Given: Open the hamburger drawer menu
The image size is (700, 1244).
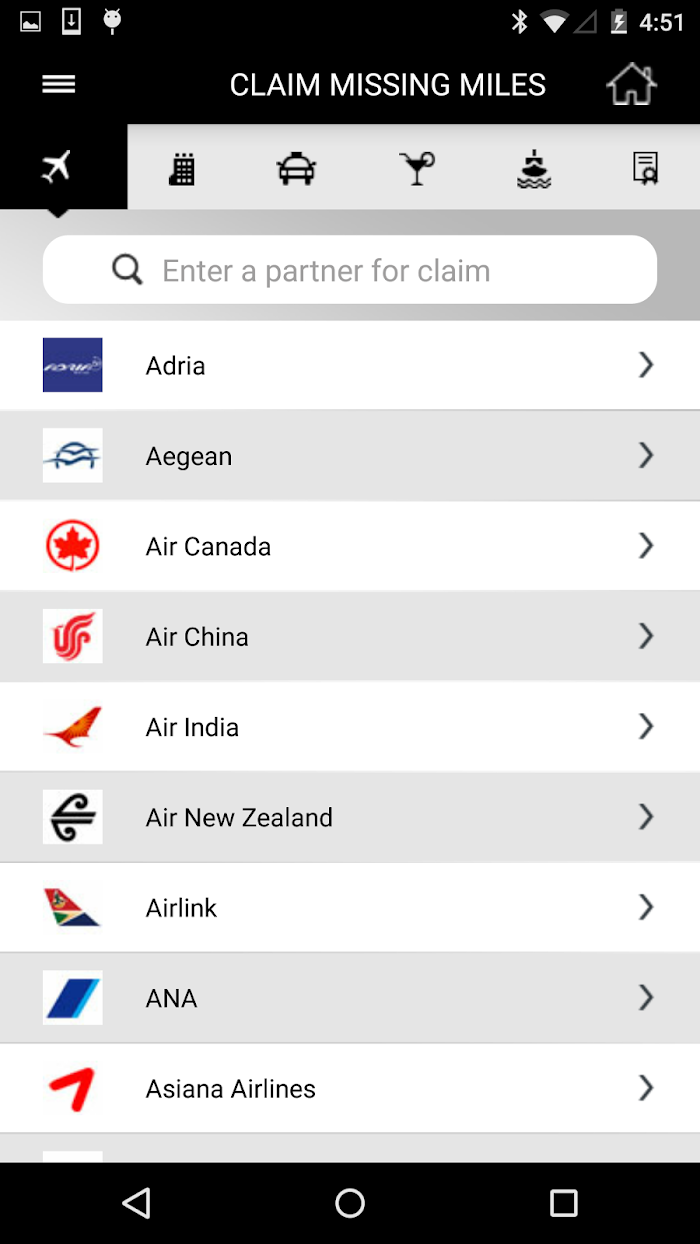Looking at the screenshot, I should 59,85.
